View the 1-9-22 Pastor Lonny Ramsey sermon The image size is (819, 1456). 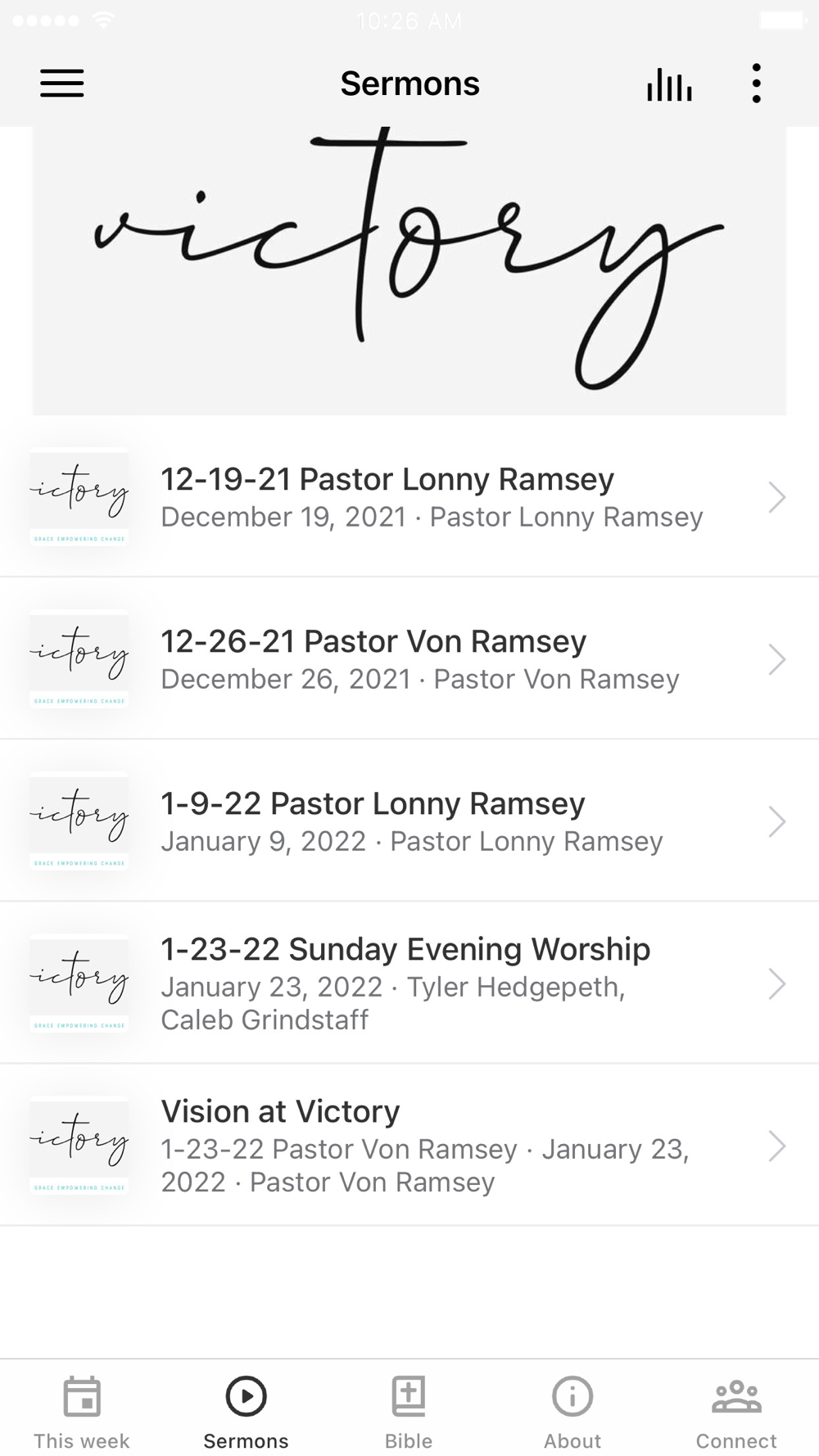click(x=409, y=821)
